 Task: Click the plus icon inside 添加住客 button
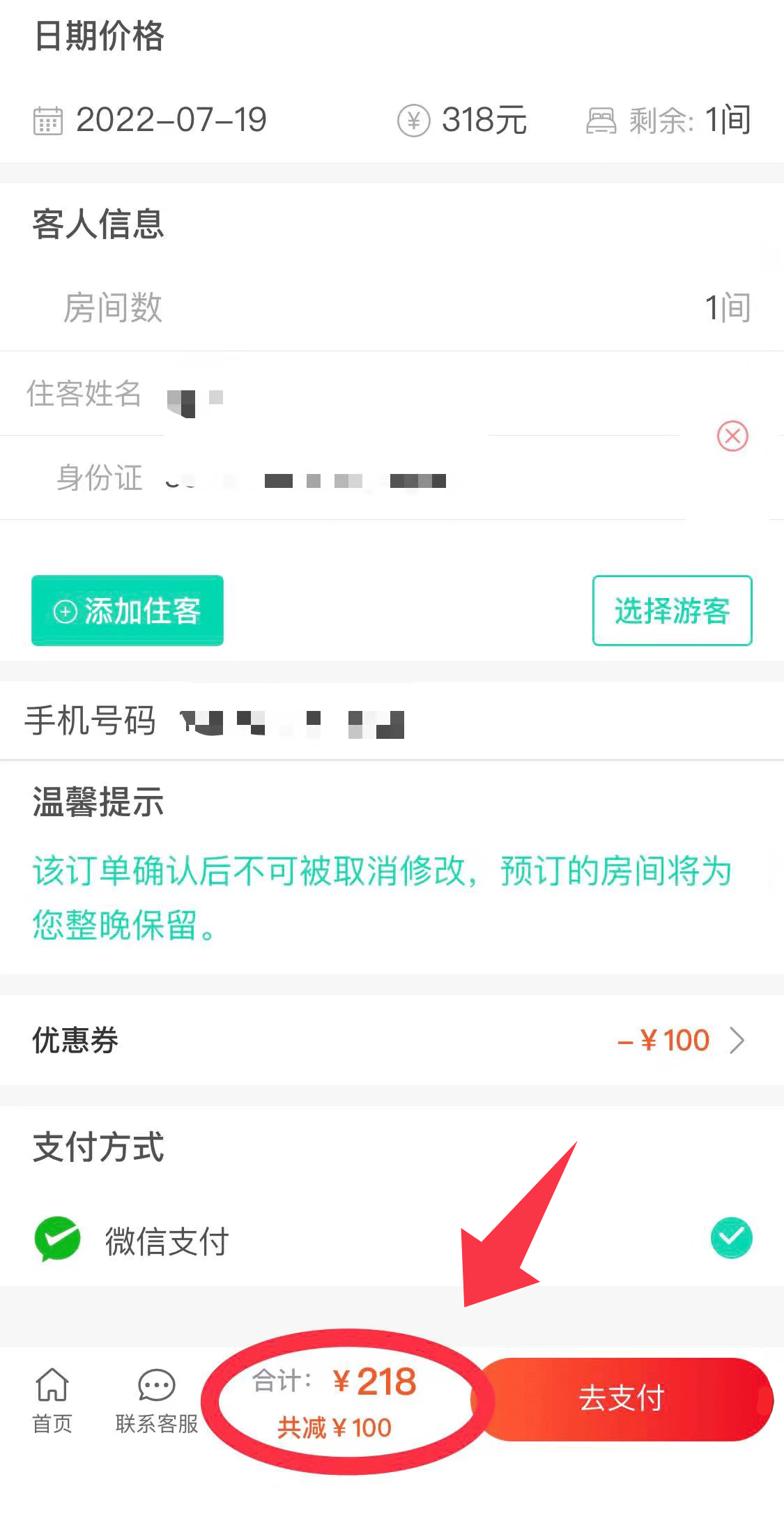click(66, 610)
